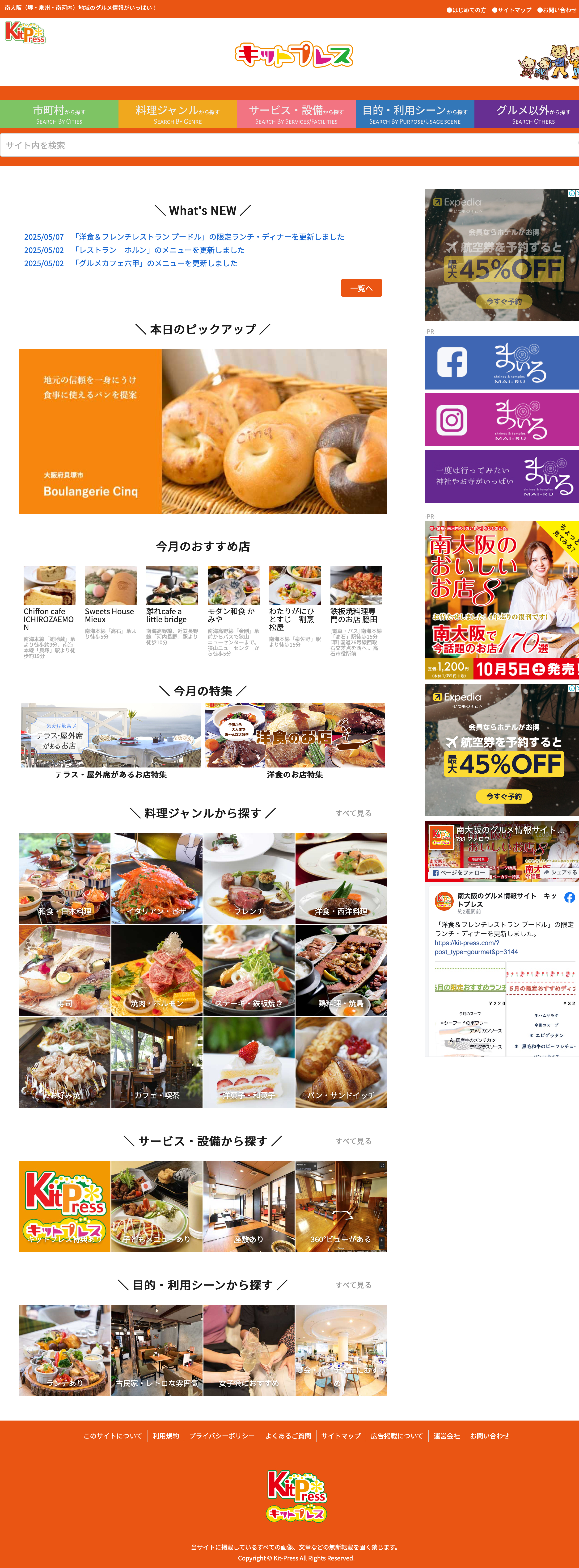Screen dimensions: 579x1568
Task: Open the Boulangerie Cinq pickup banner
Action: click(203, 431)
